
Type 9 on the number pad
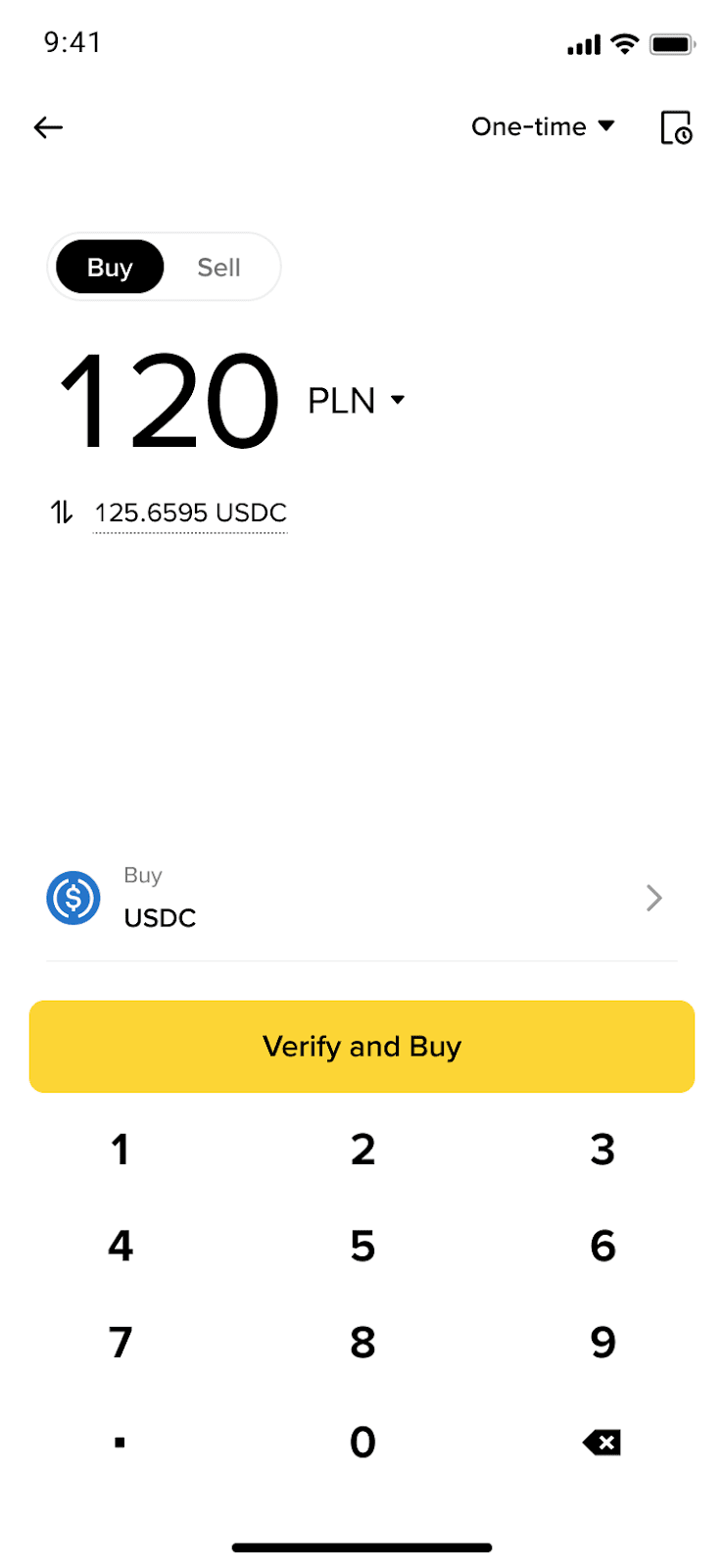(603, 1343)
